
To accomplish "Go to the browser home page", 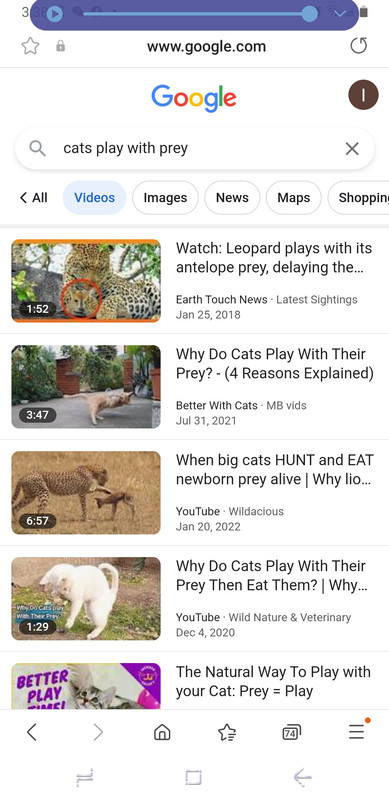I will [162, 733].
